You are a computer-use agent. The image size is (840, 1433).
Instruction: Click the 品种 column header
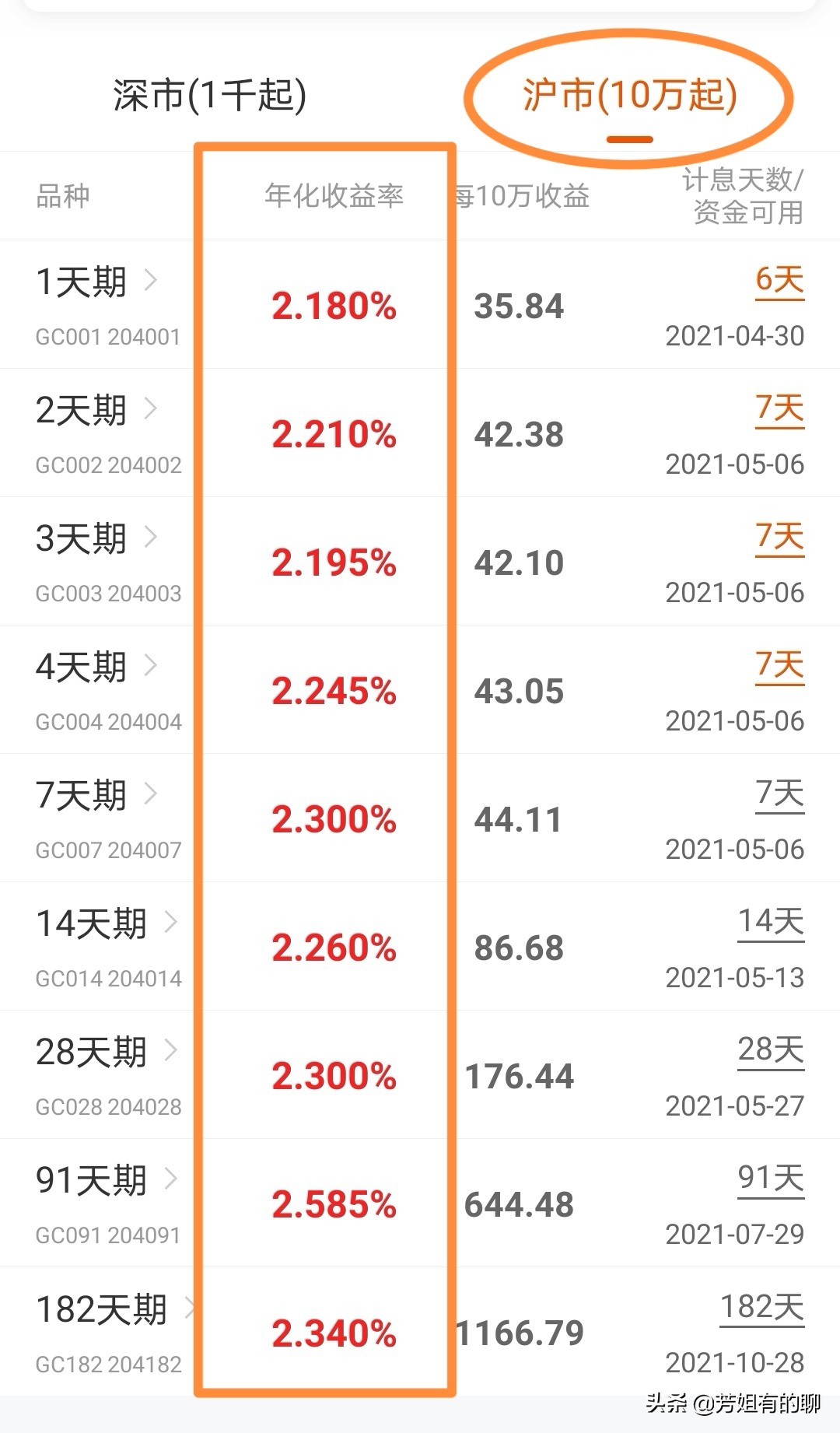pos(62,197)
